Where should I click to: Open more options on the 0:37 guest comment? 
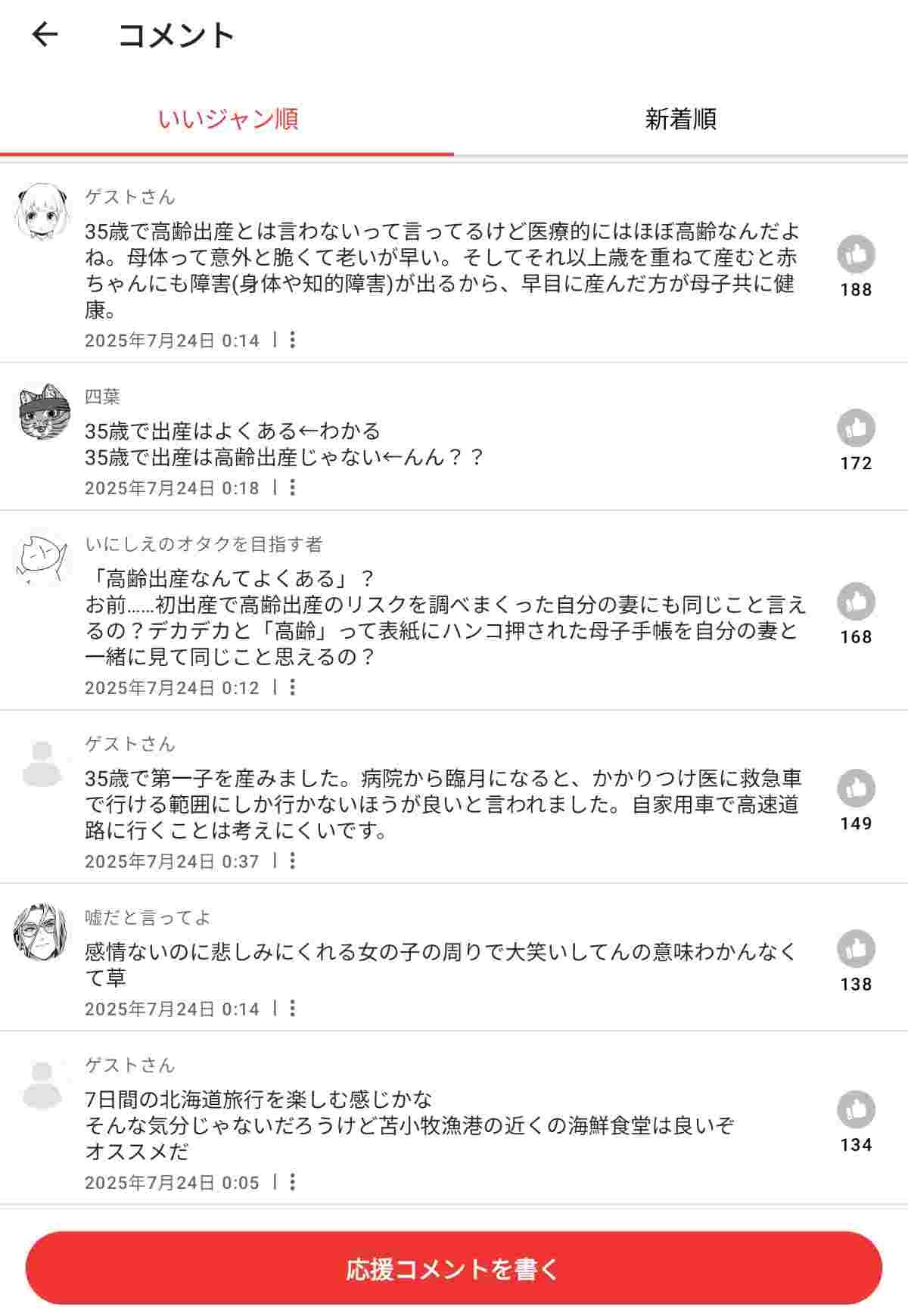coord(292,861)
